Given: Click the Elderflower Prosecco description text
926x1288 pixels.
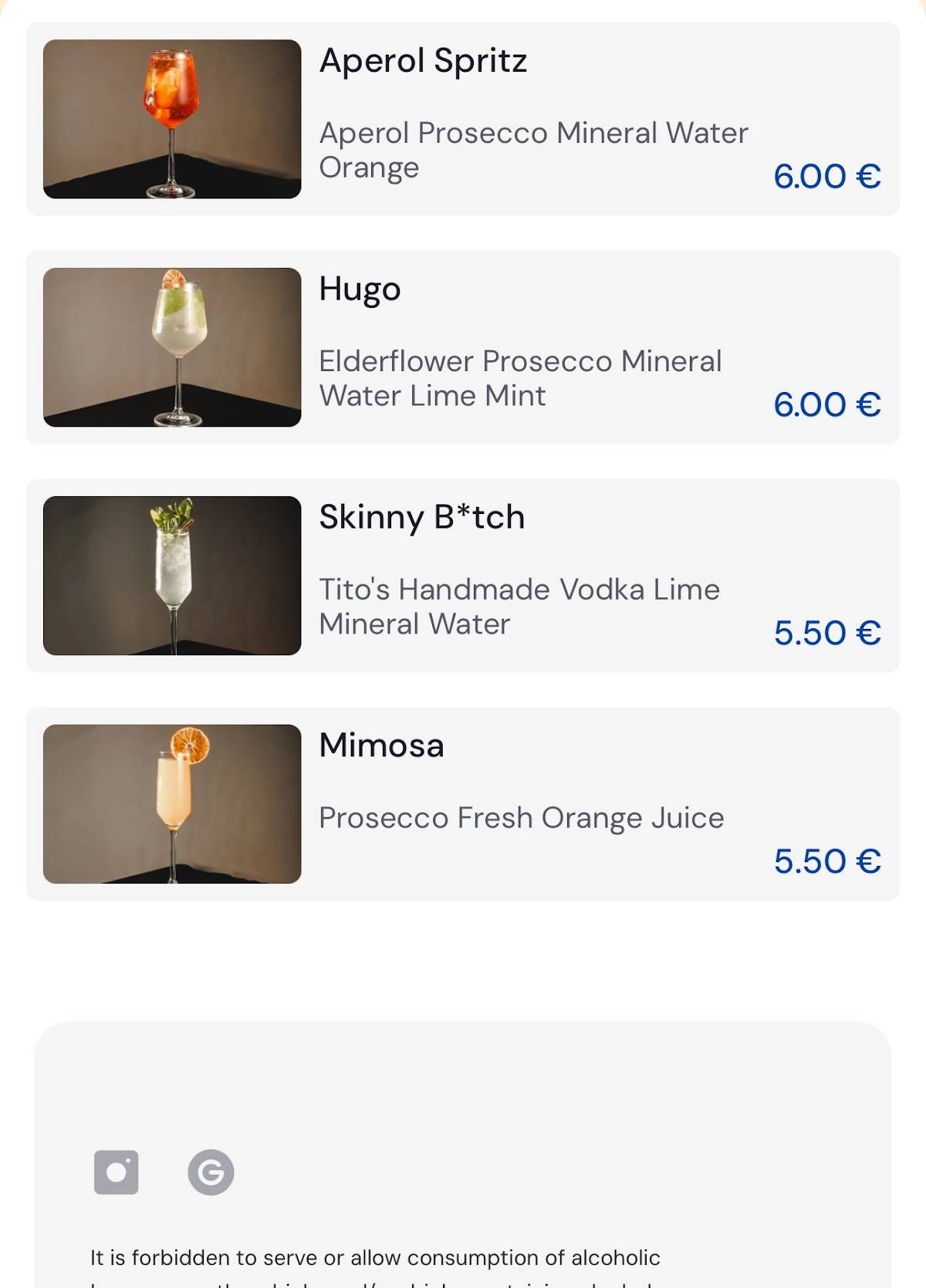Looking at the screenshot, I should (x=521, y=378).
